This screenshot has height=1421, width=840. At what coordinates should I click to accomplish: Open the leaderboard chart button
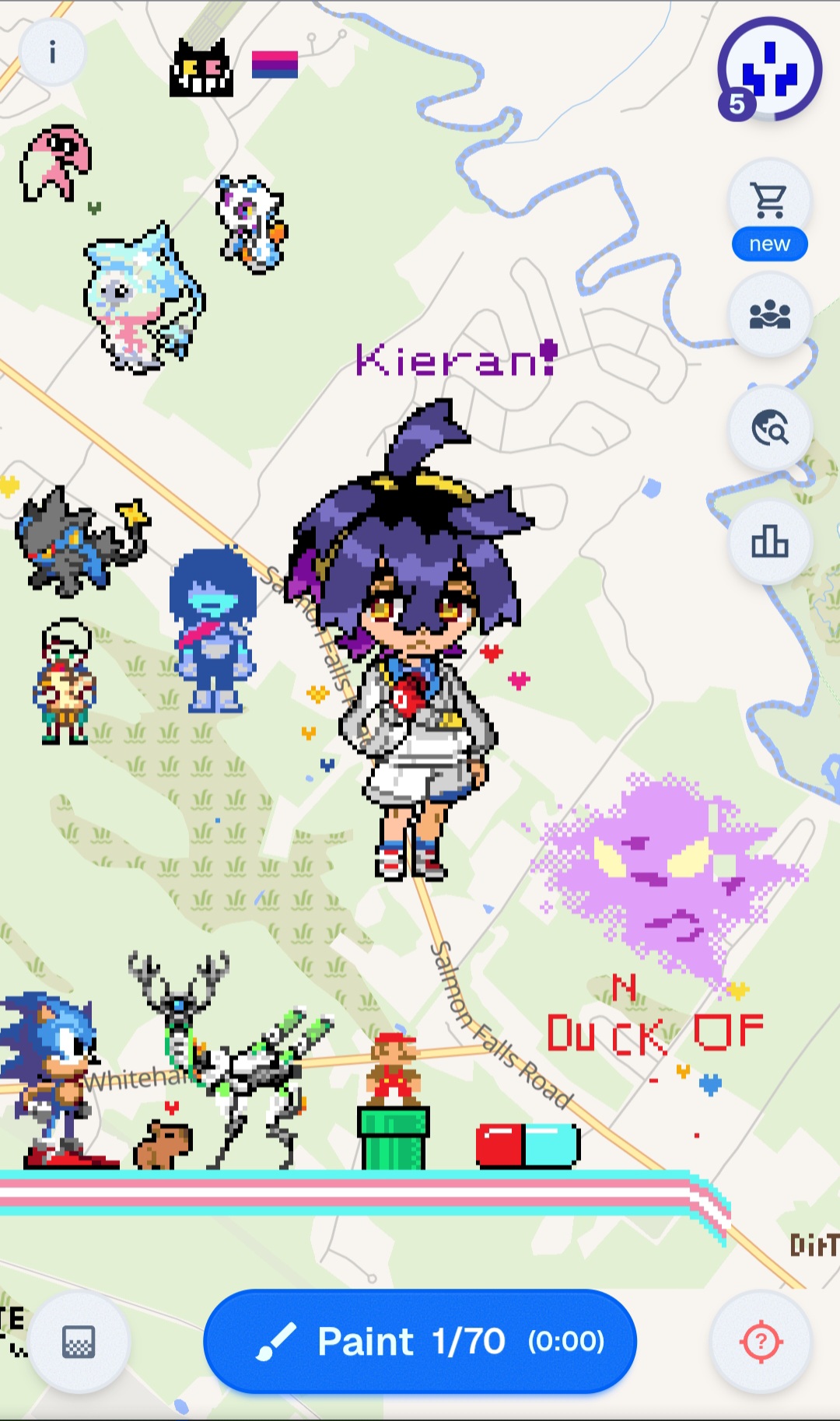769,541
